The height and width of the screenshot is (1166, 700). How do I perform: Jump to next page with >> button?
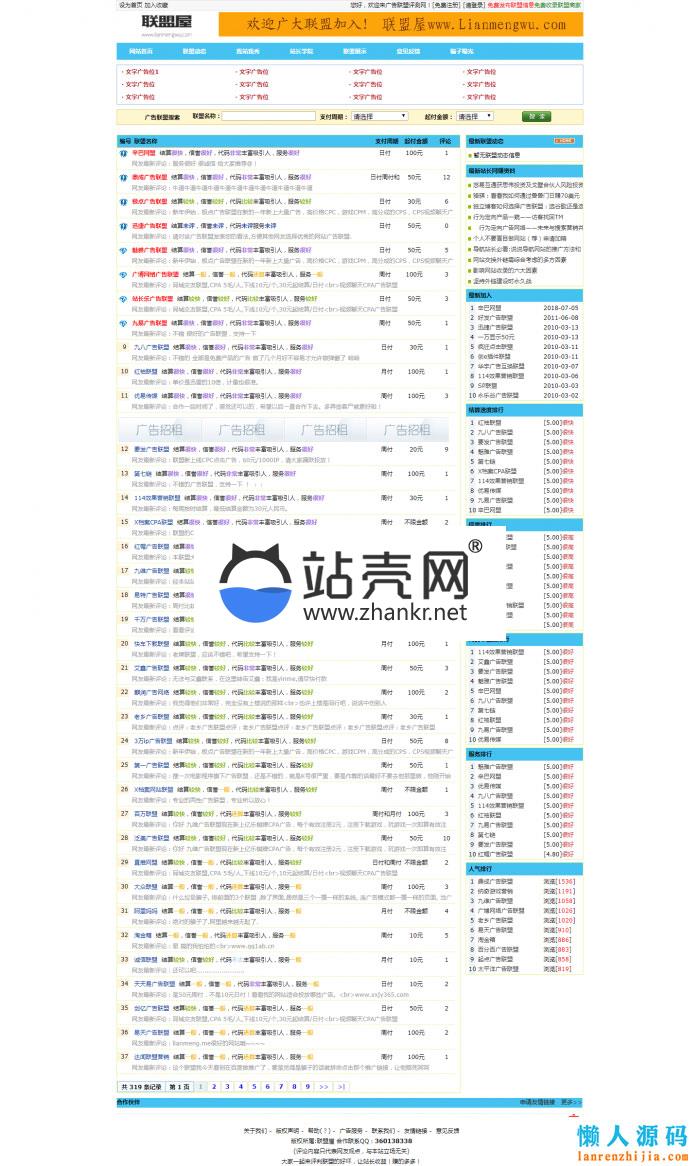pos(324,1086)
